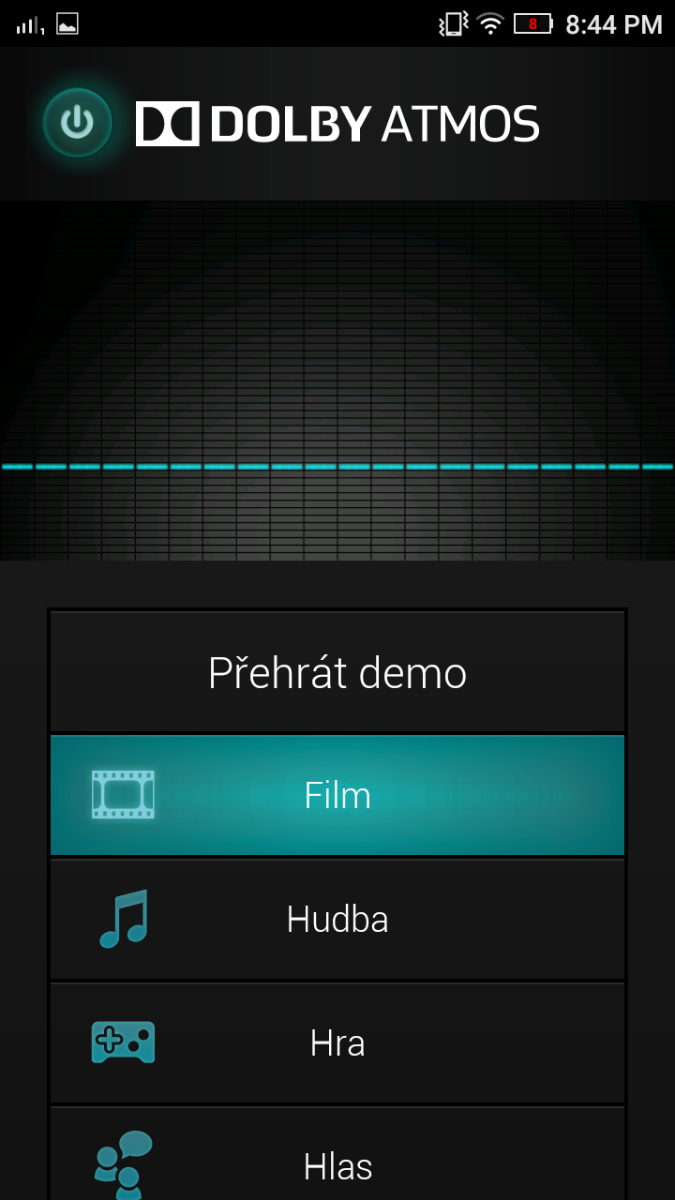Choose the Hra profile
Image resolution: width=675 pixels, height=1200 pixels.
[x=337, y=1043]
